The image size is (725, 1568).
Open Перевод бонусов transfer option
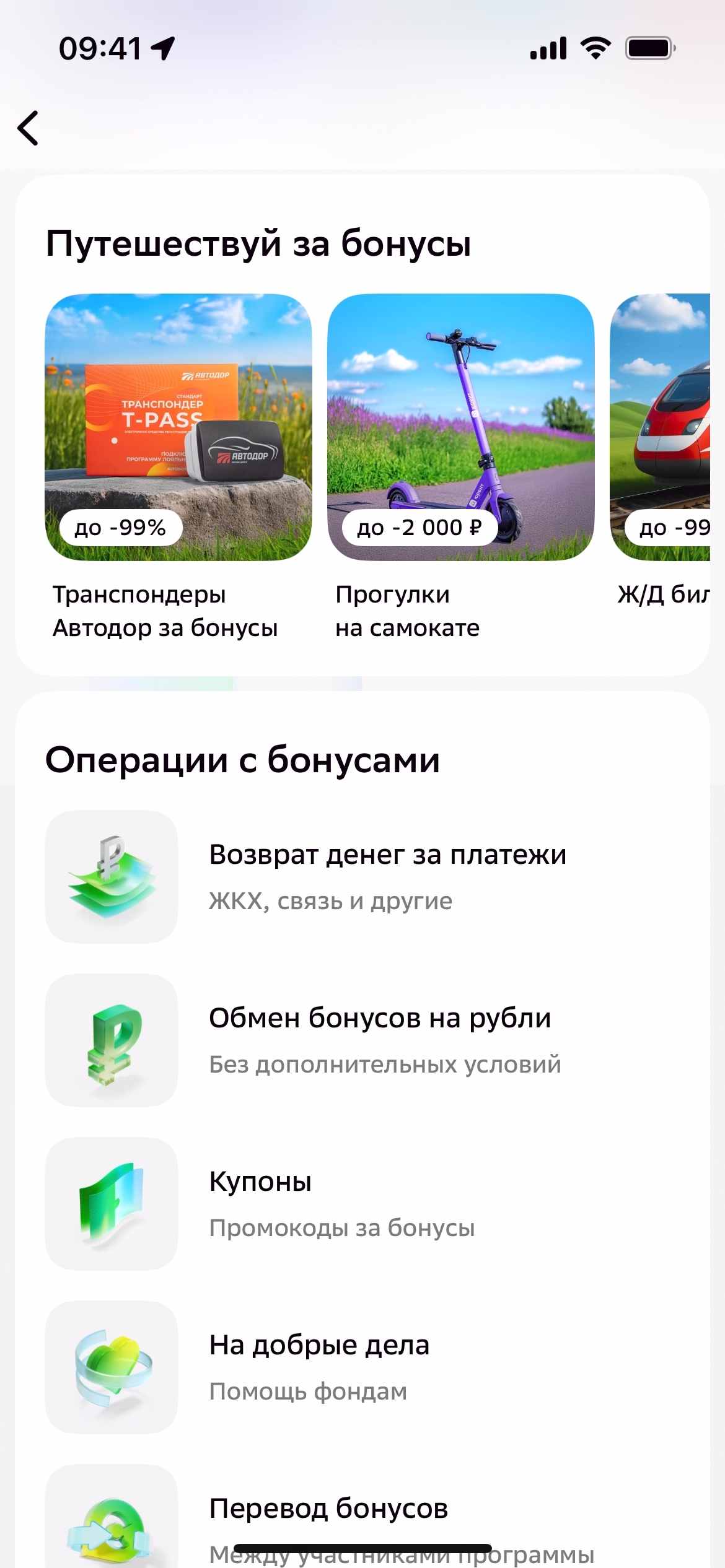[372, 1511]
